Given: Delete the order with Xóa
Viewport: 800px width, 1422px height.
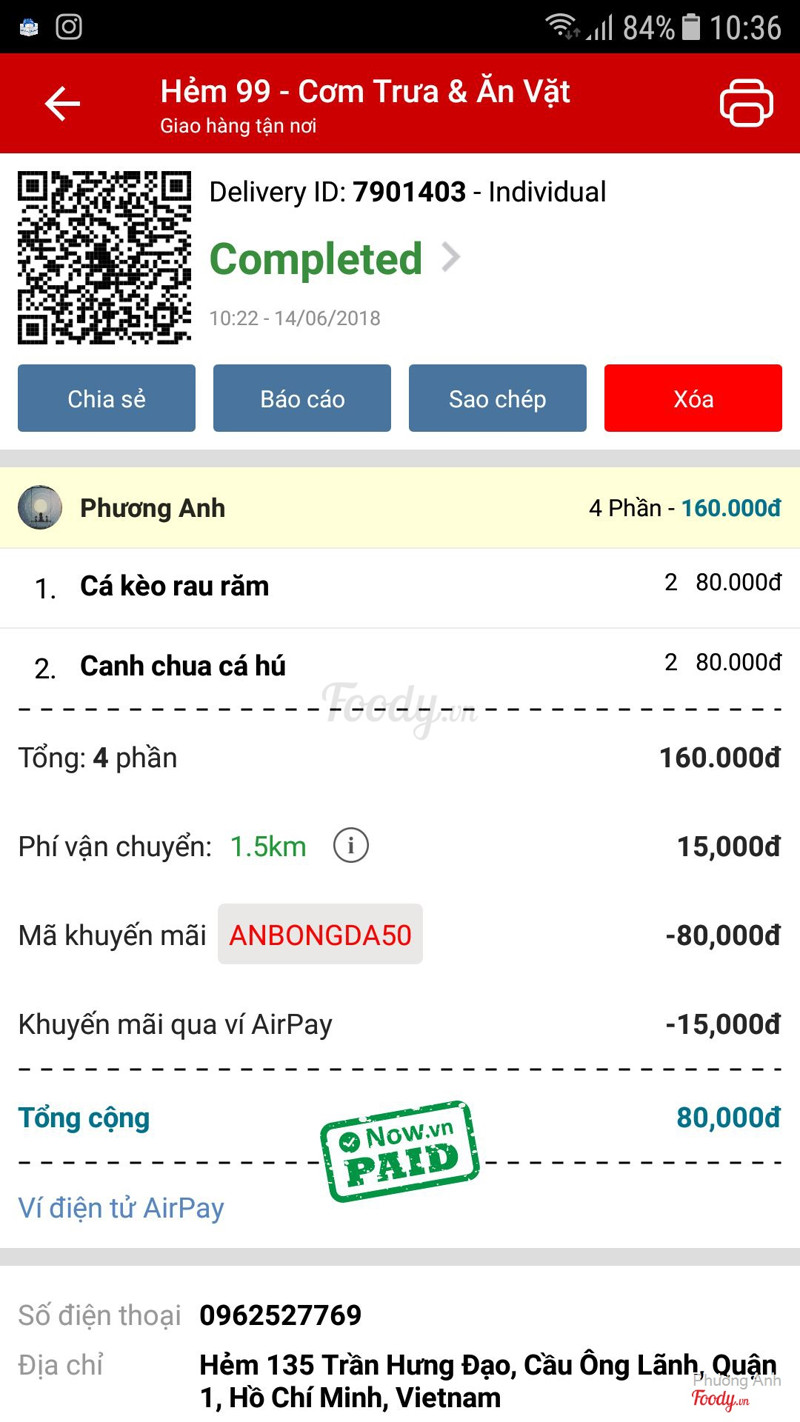Looking at the screenshot, I should coord(693,399).
